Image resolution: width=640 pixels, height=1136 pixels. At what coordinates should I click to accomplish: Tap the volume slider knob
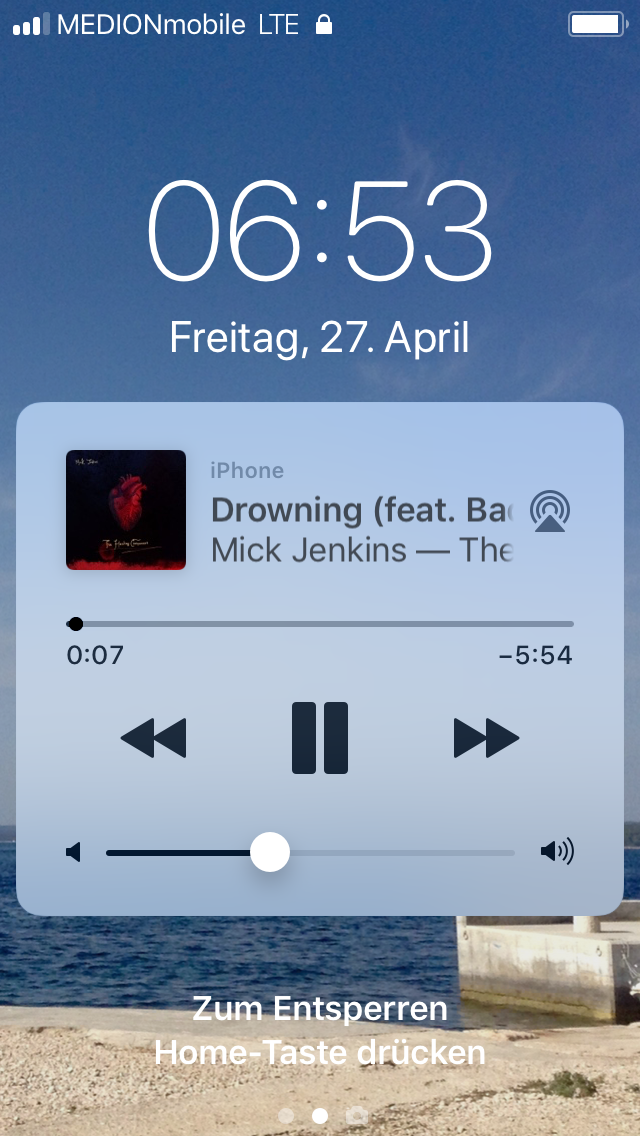[x=270, y=852]
